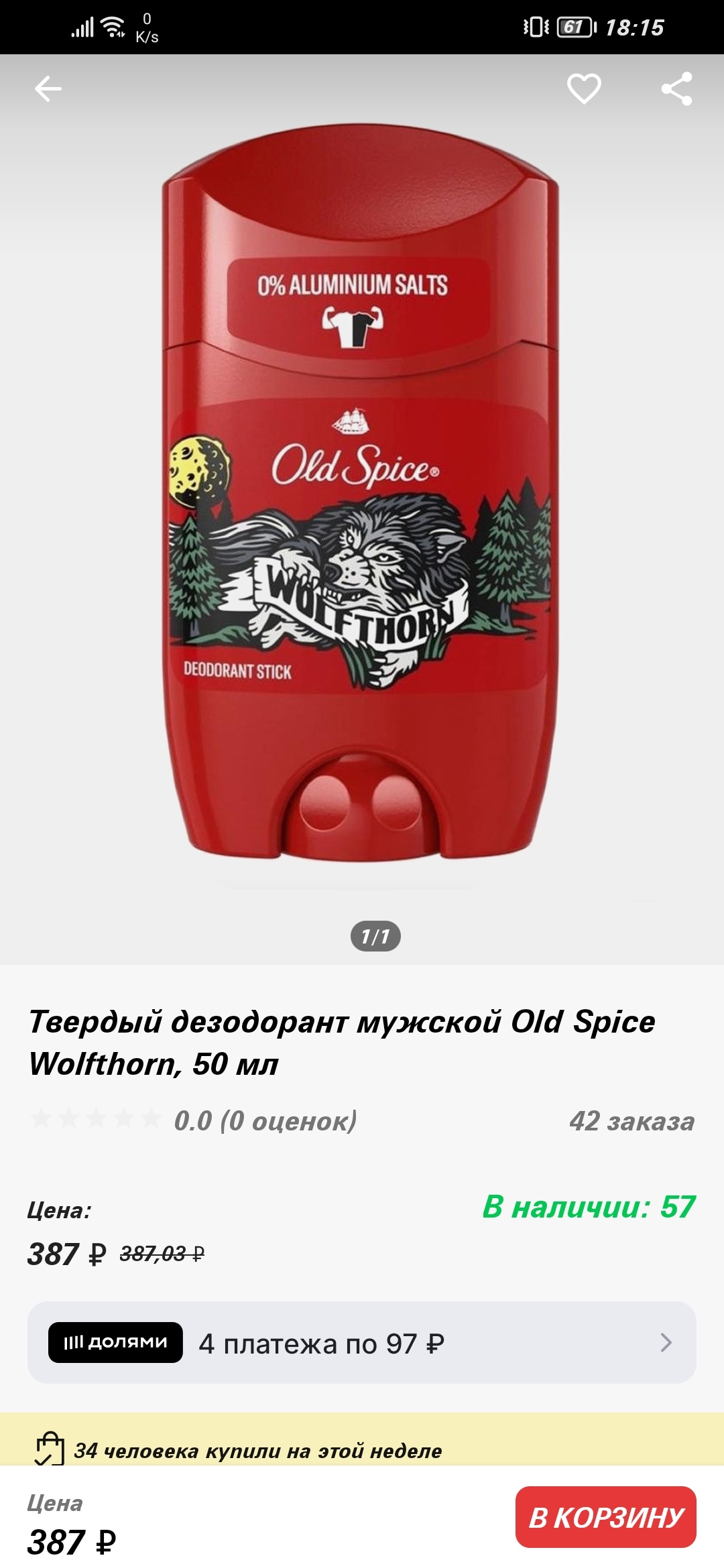Add product with В КОРЗИНУ button
Image resolution: width=724 pixels, height=1568 pixels.
pos(605,1517)
